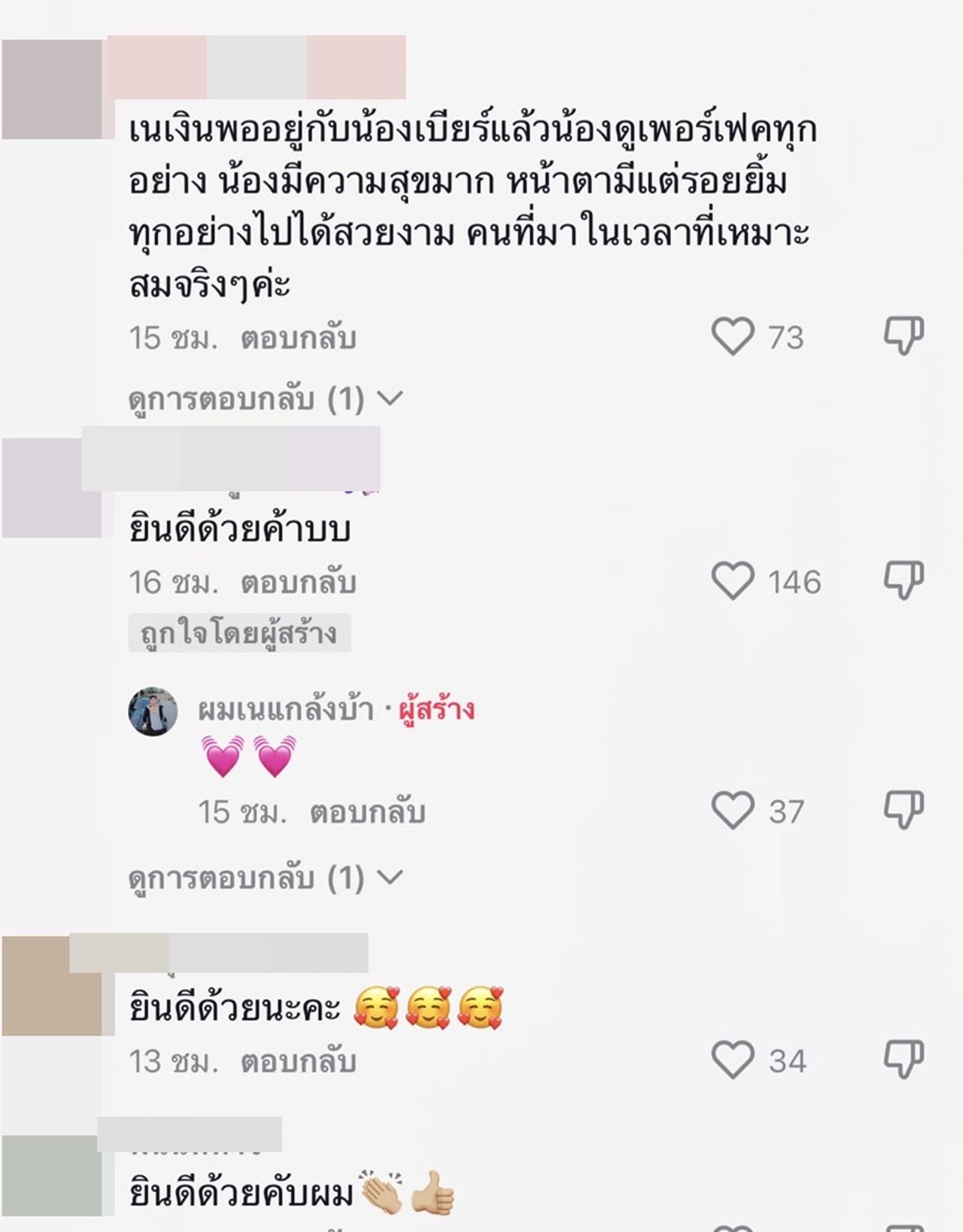Open ผมเนแกล้งบ้า creator profile picture
Image resolution: width=963 pixels, height=1232 pixels.
153,711
